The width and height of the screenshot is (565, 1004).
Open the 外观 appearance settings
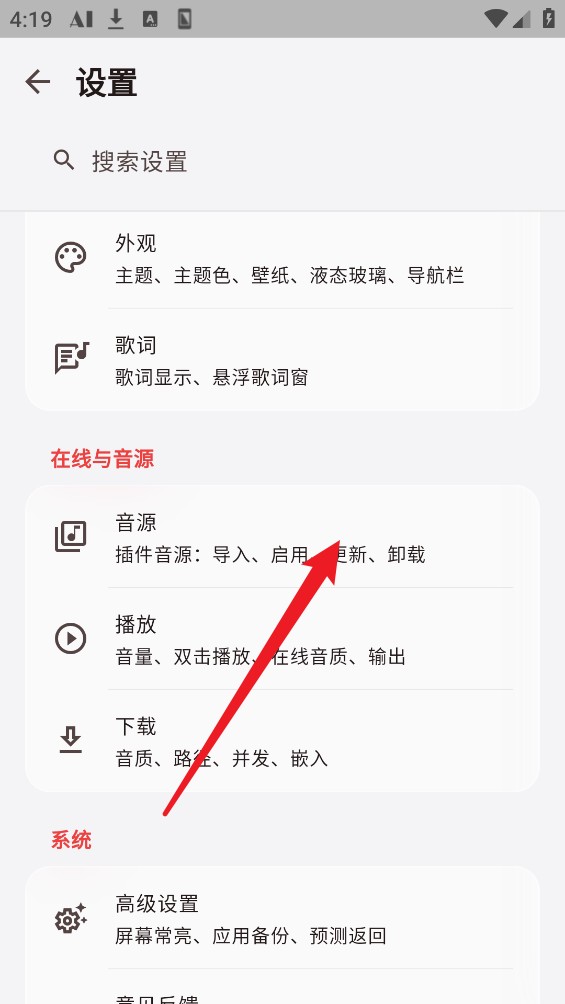pos(282,259)
